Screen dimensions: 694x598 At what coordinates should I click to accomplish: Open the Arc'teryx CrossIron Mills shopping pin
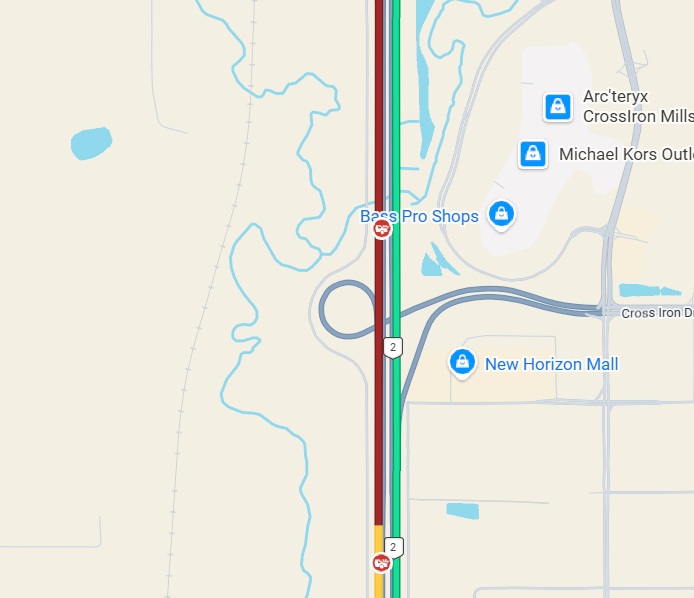pos(557,106)
